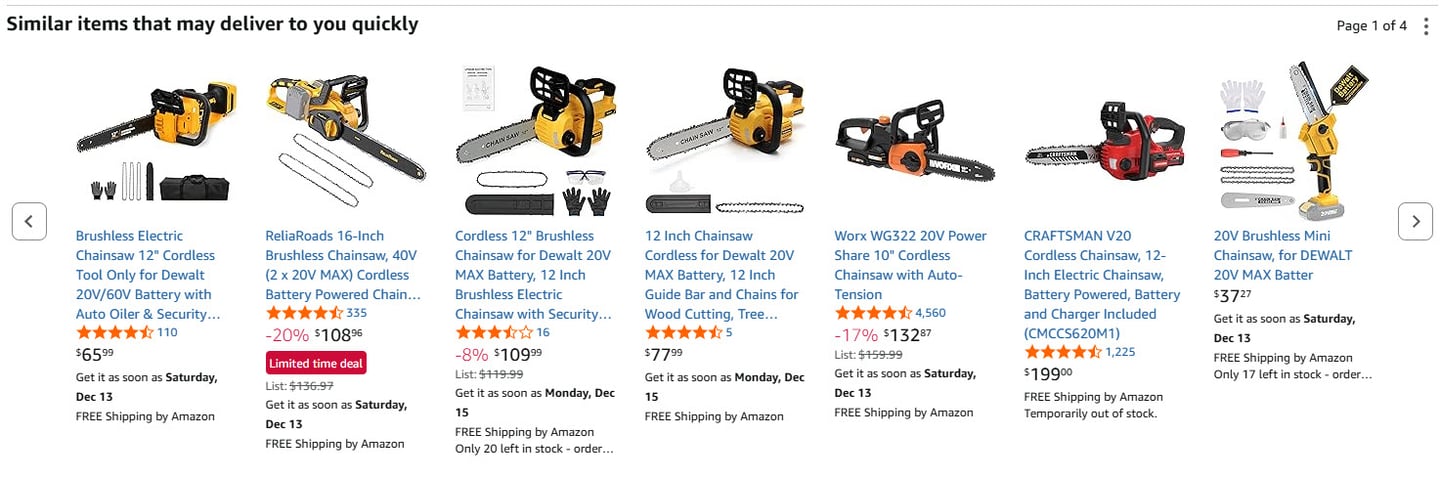Open the ReliaRoads 16-Inch Brushless Chainsaw link
Viewport: 1440px width, 478px height.
tap(343, 265)
